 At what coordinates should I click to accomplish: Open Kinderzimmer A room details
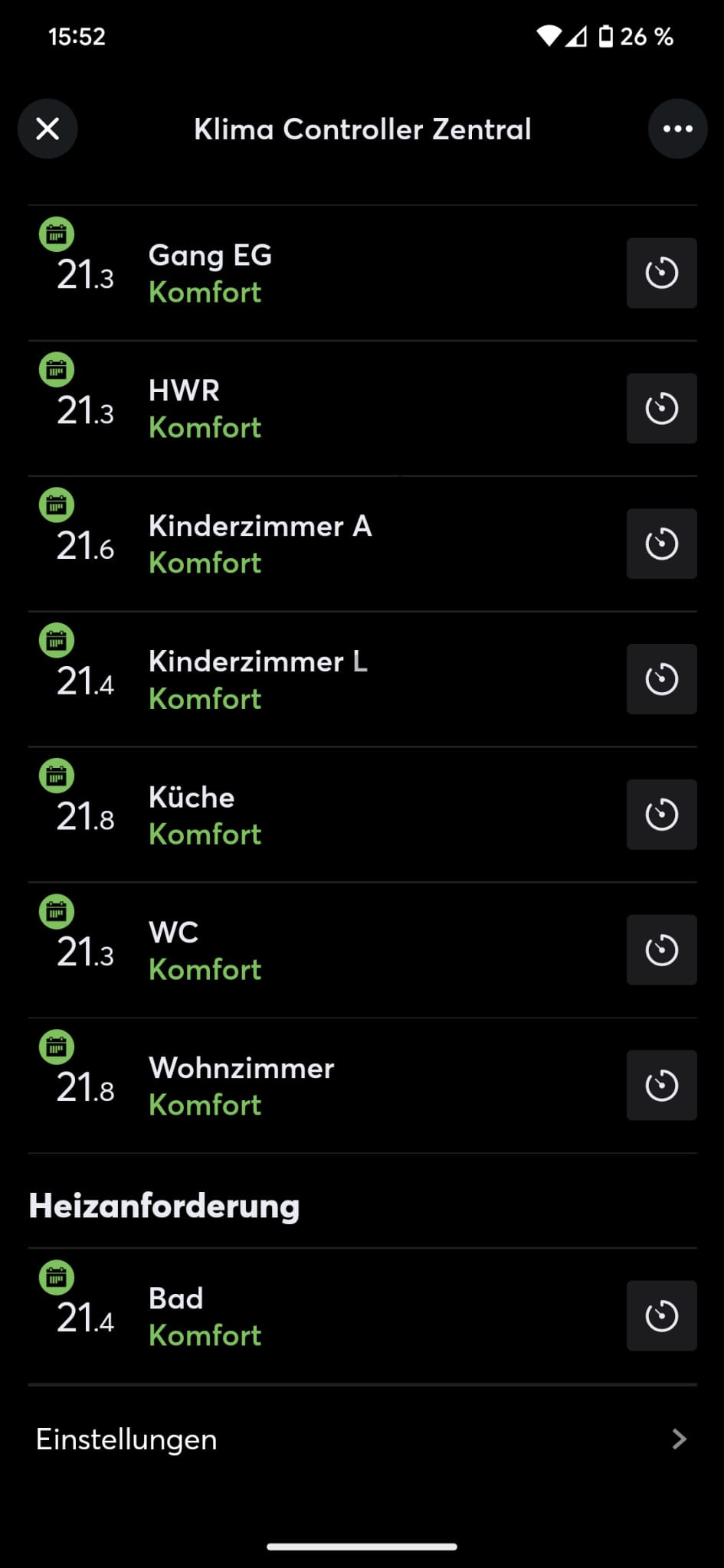coord(306,544)
